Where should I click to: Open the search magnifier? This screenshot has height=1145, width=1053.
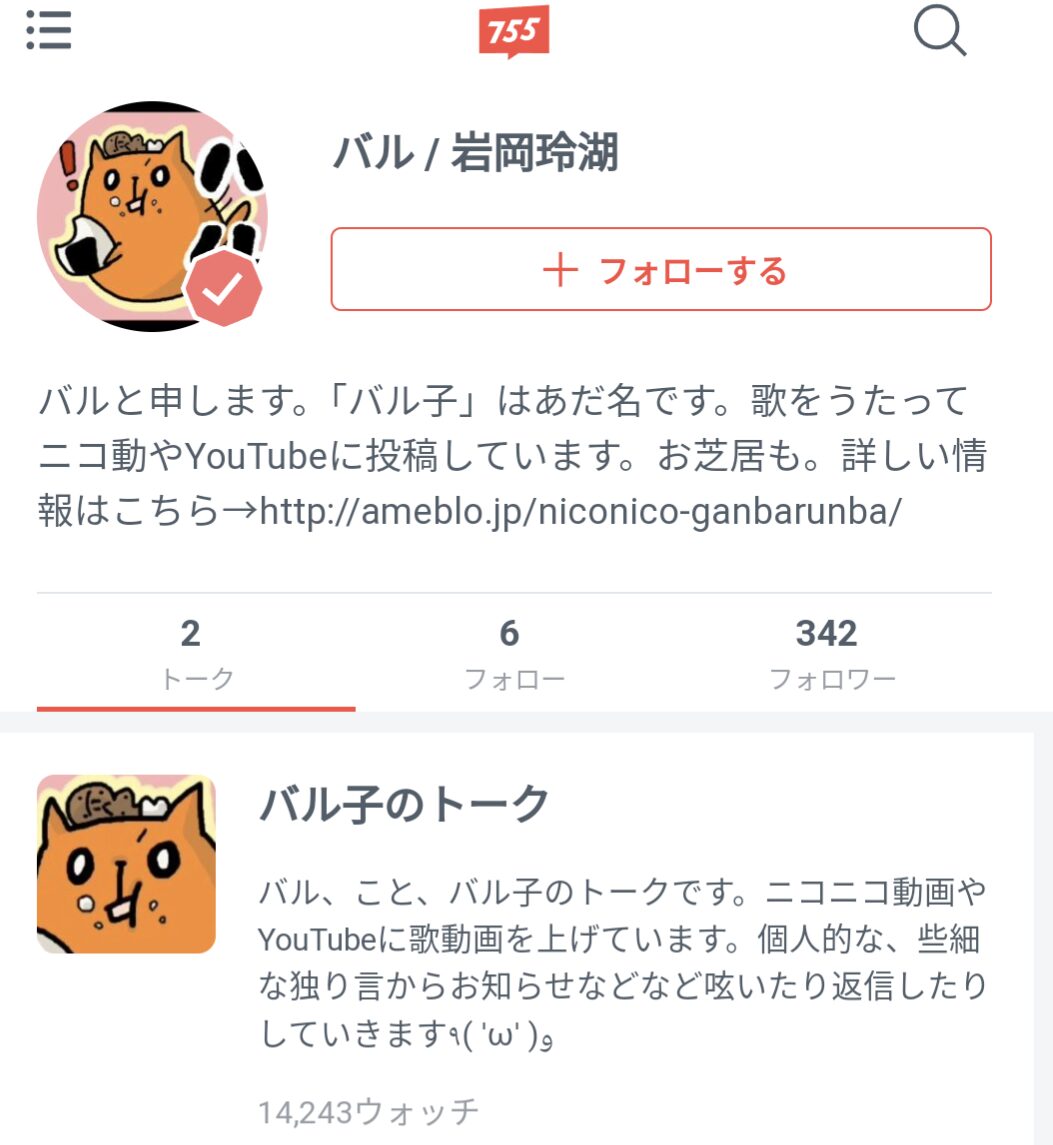point(940,32)
